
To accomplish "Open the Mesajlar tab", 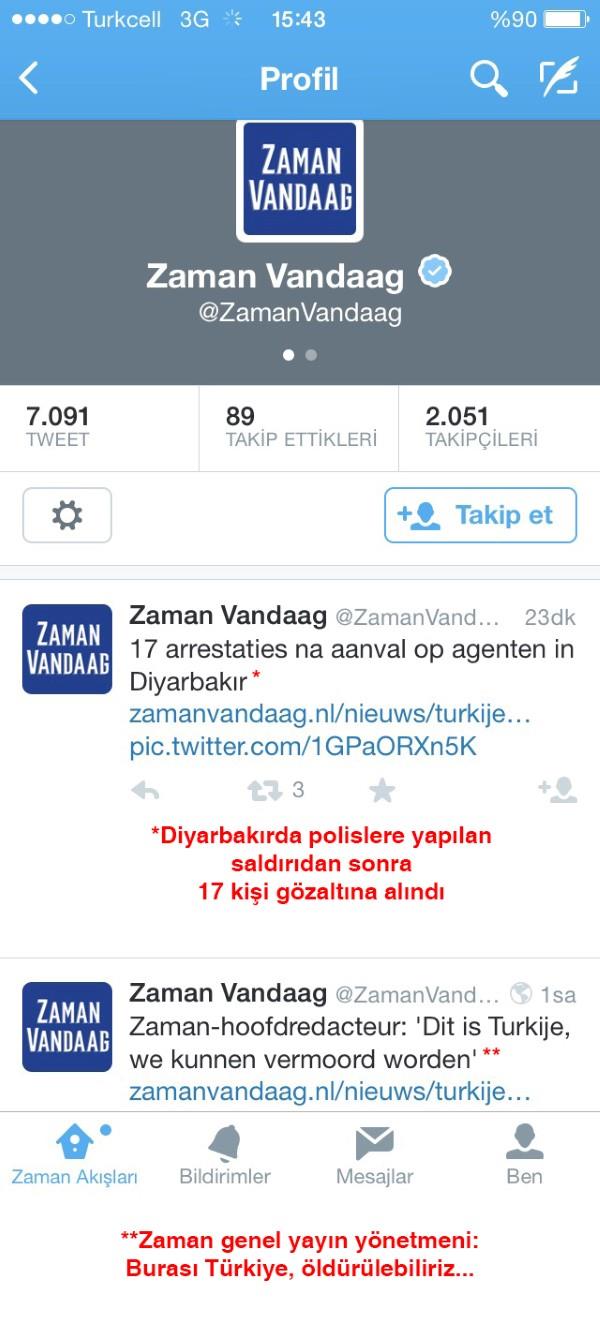I will click(x=375, y=1153).
